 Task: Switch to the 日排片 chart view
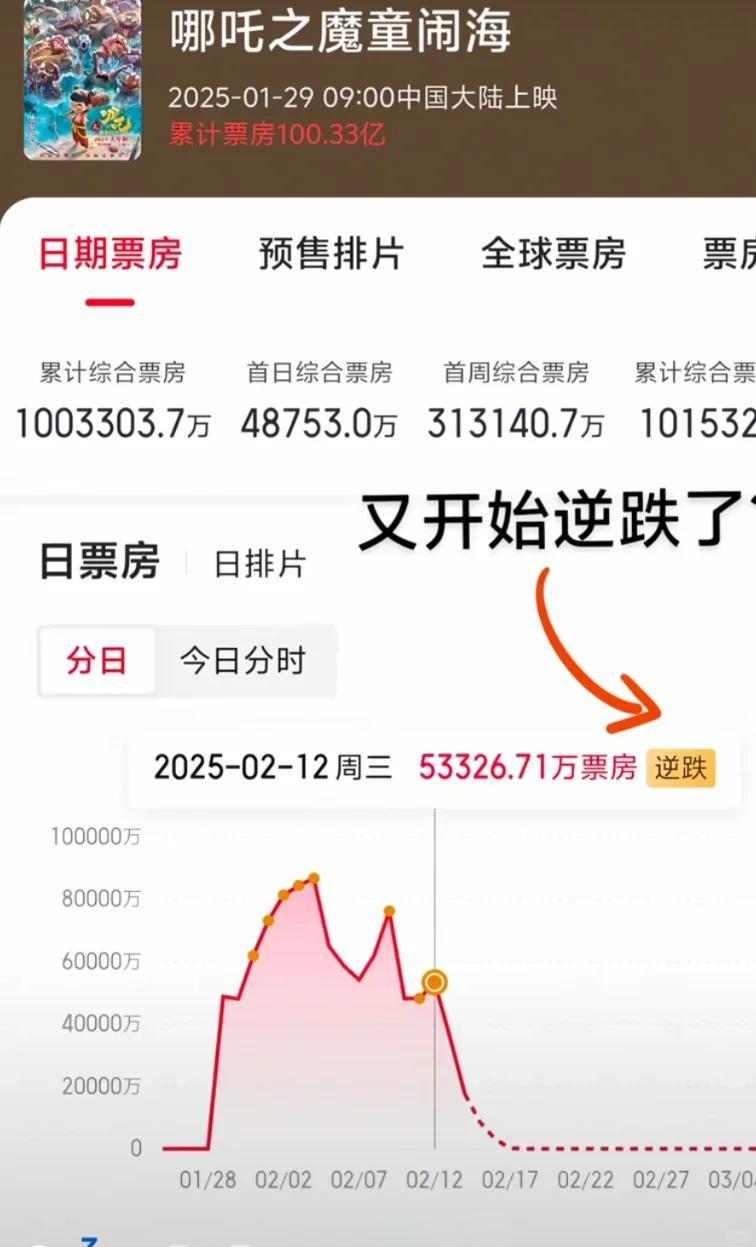click(x=260, y=564)
